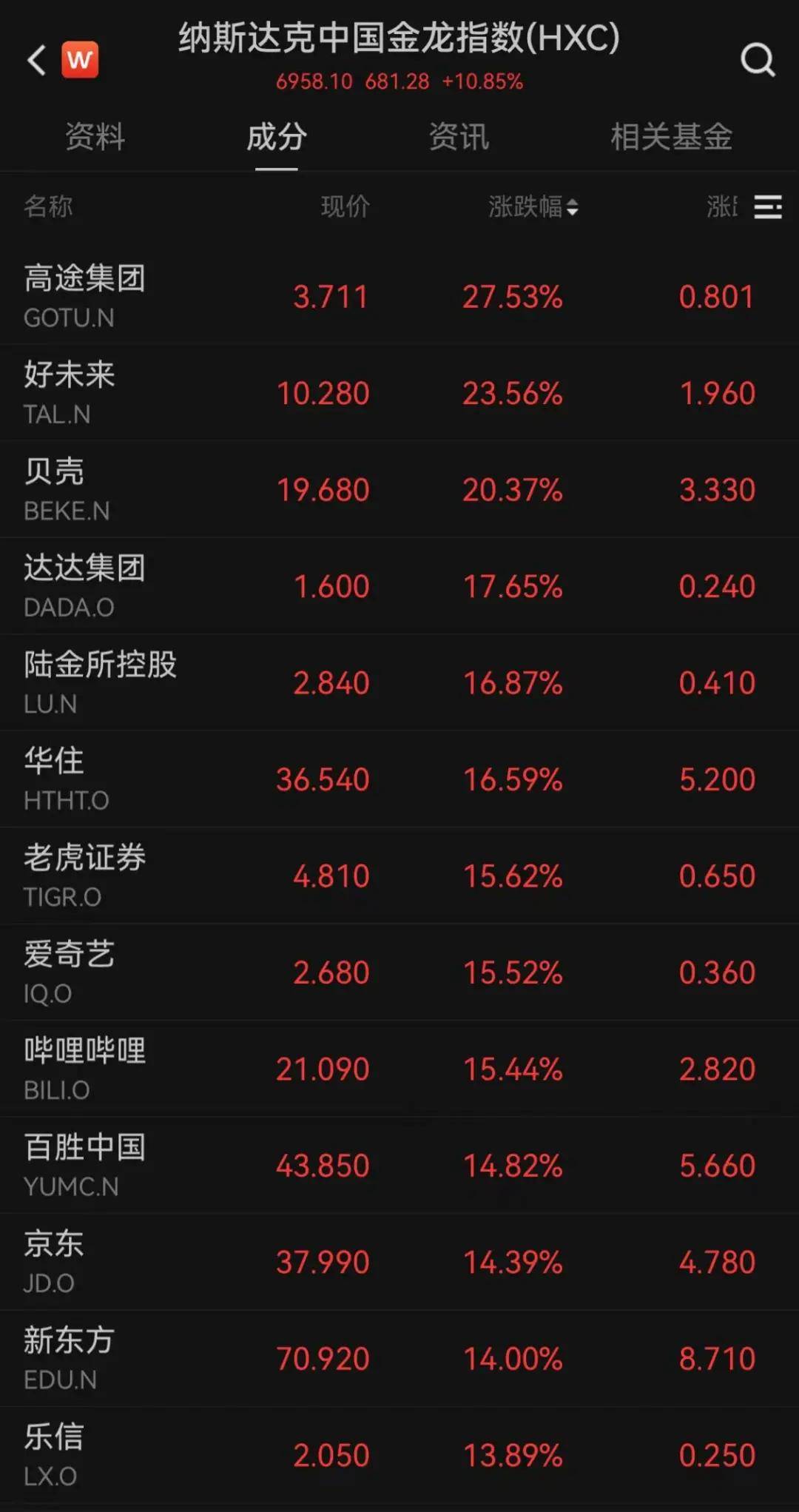
Task: Collapse the 涨跌幅 sort dropdown
Action: click(x=571, y=208)
